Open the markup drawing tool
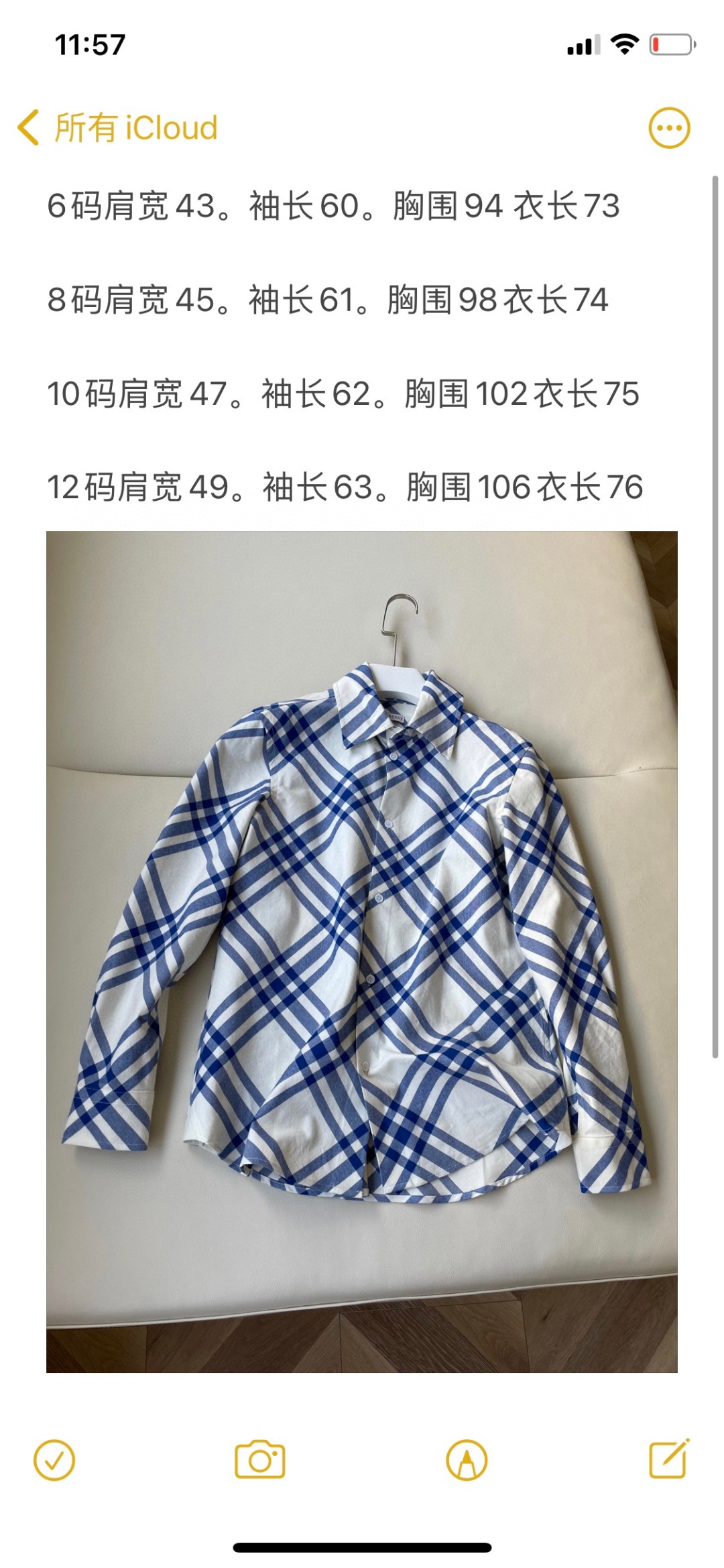This screenshot has width=724, height=1568. click(467, 1459)
